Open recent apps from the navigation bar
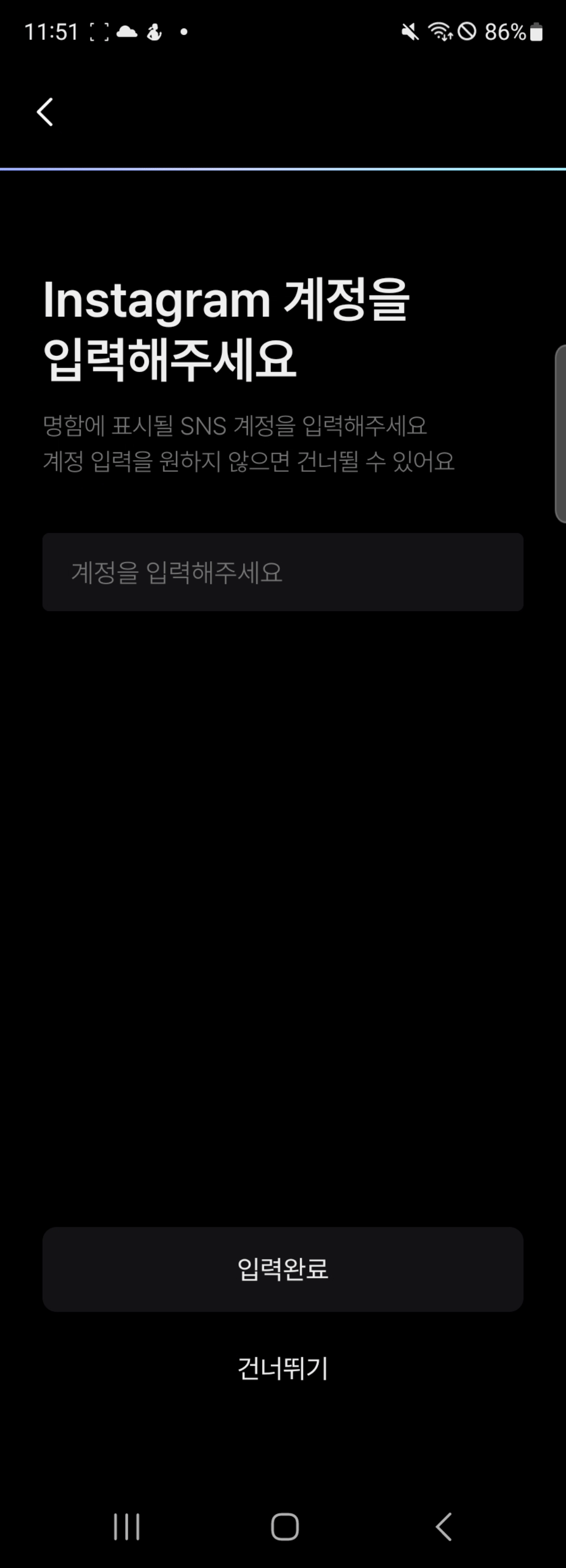The height and width of the screenshot is (1568, 566). 127,1527
